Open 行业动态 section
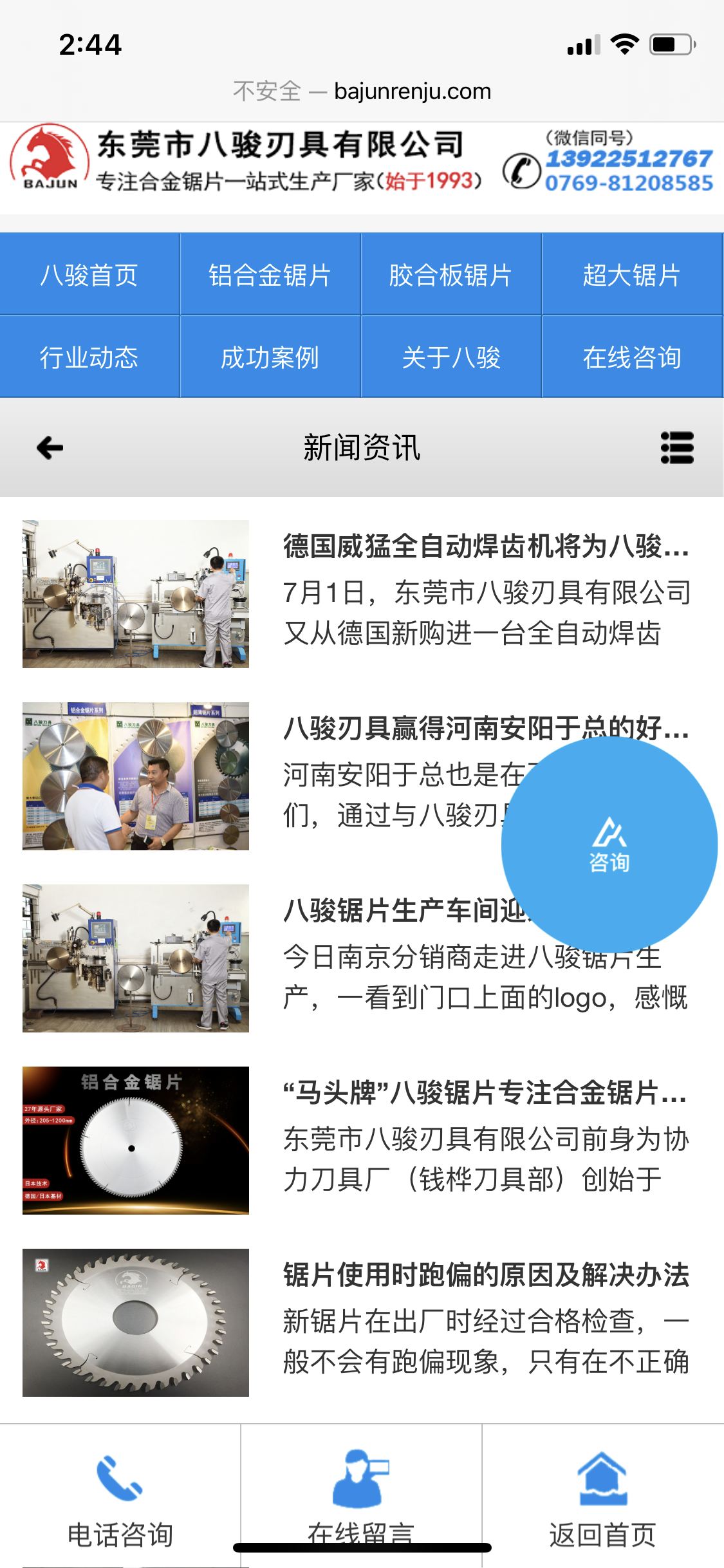 click(89, 357)
